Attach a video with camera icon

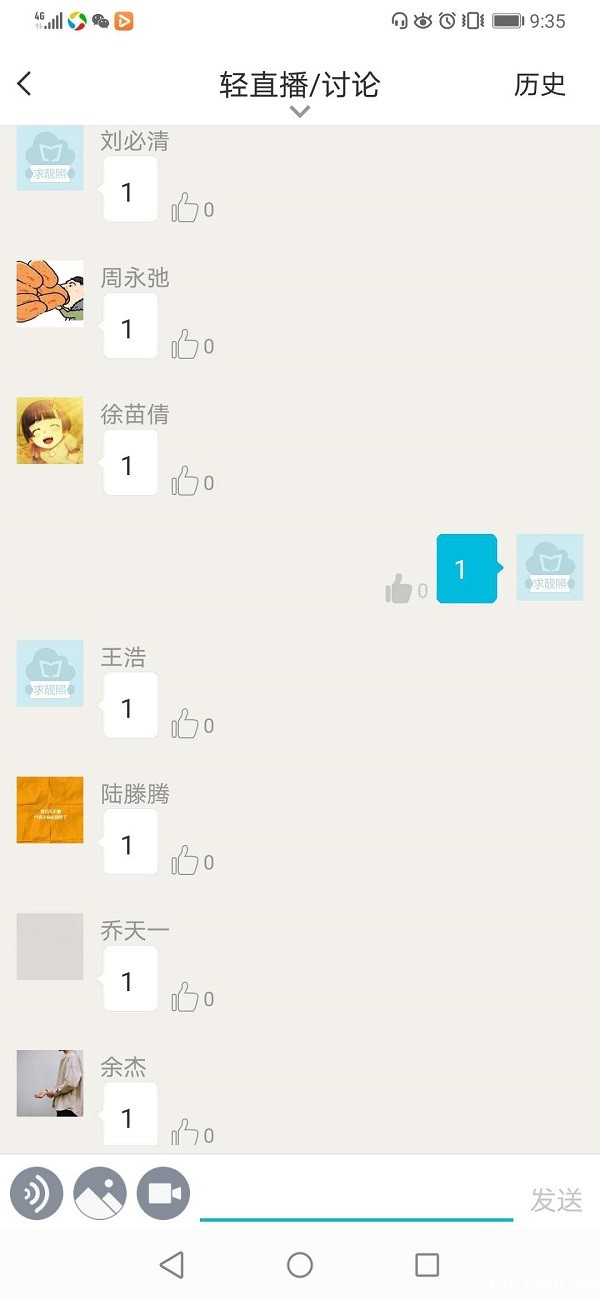click(163, 1194)
